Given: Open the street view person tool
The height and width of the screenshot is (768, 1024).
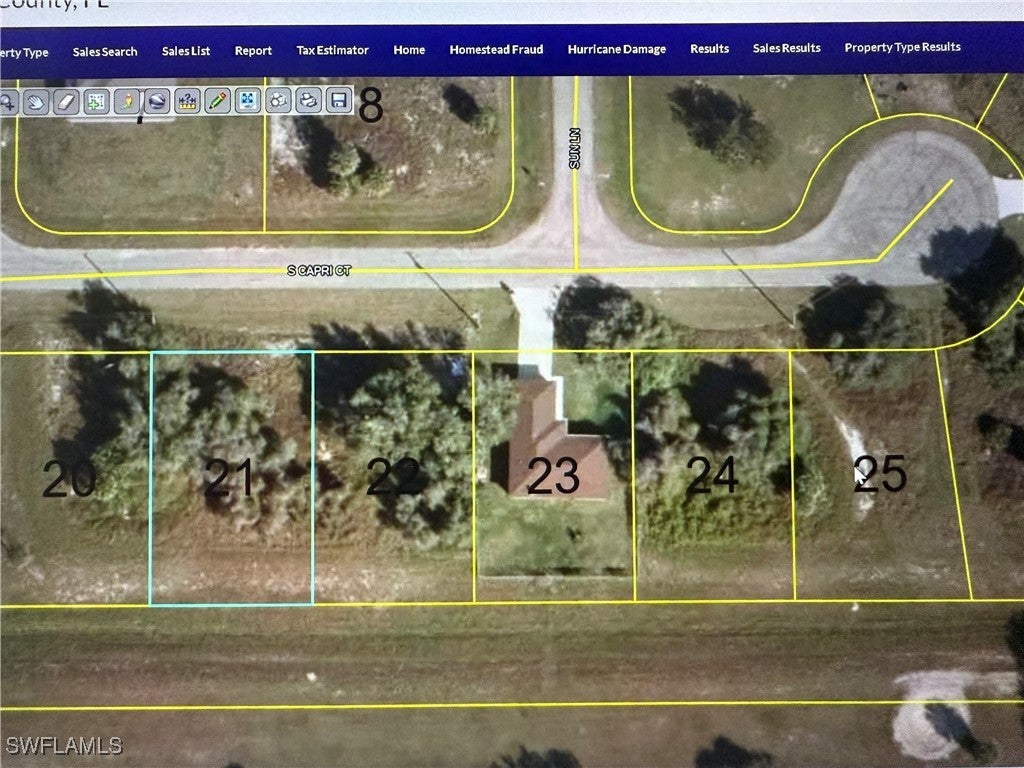Looking at the screenshot, I should pos(127,101).
